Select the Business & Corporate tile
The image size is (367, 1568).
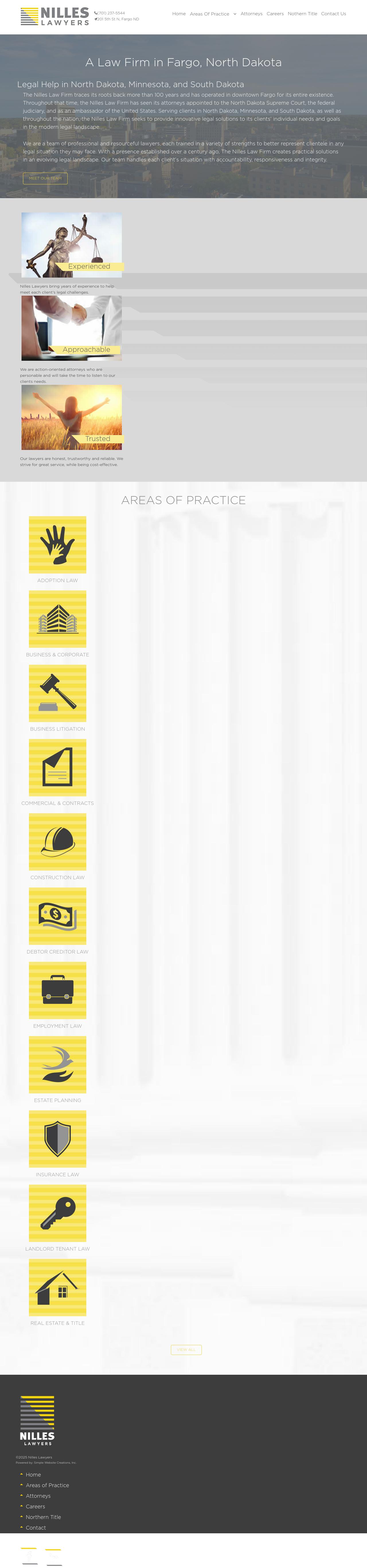[x=57, y=619]
